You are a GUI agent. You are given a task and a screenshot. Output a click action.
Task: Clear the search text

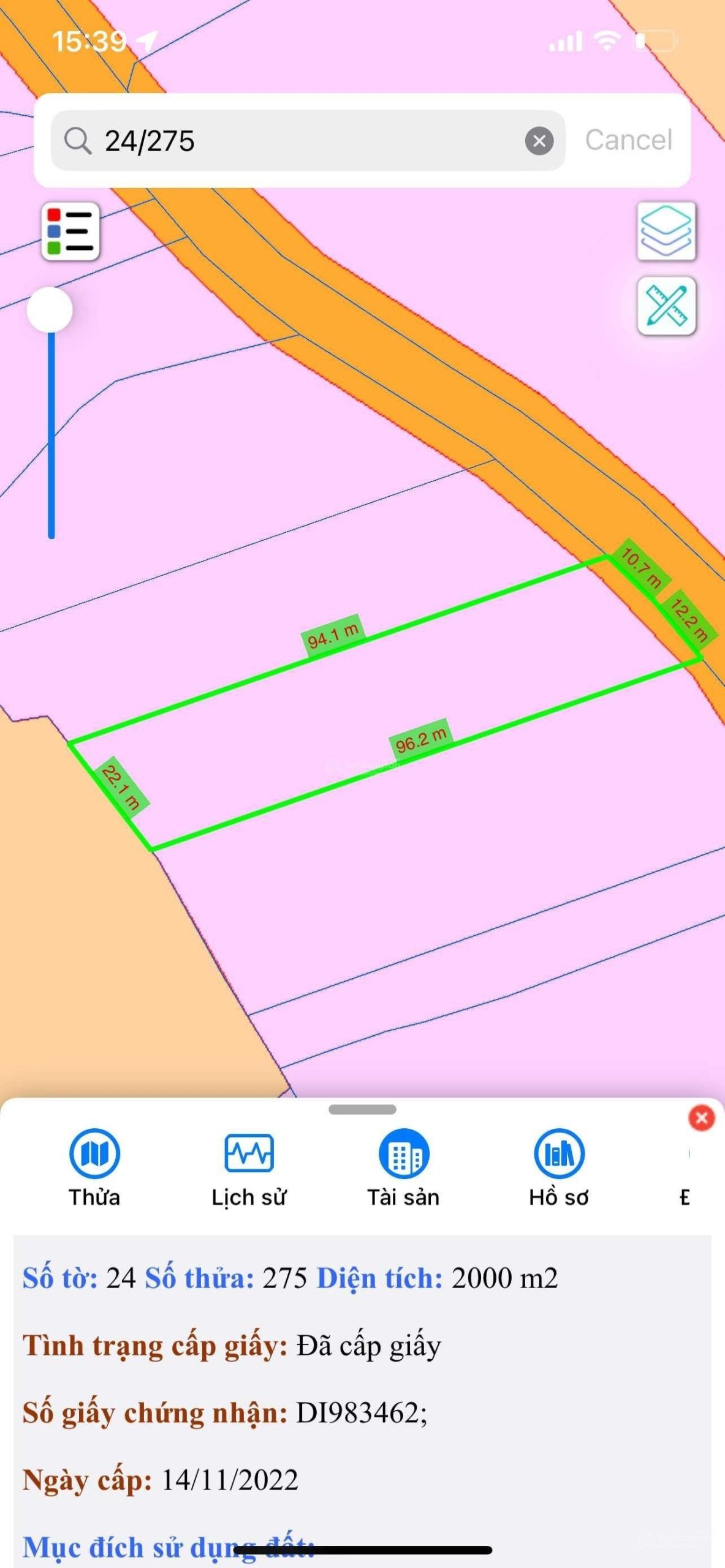coord(539,141)
